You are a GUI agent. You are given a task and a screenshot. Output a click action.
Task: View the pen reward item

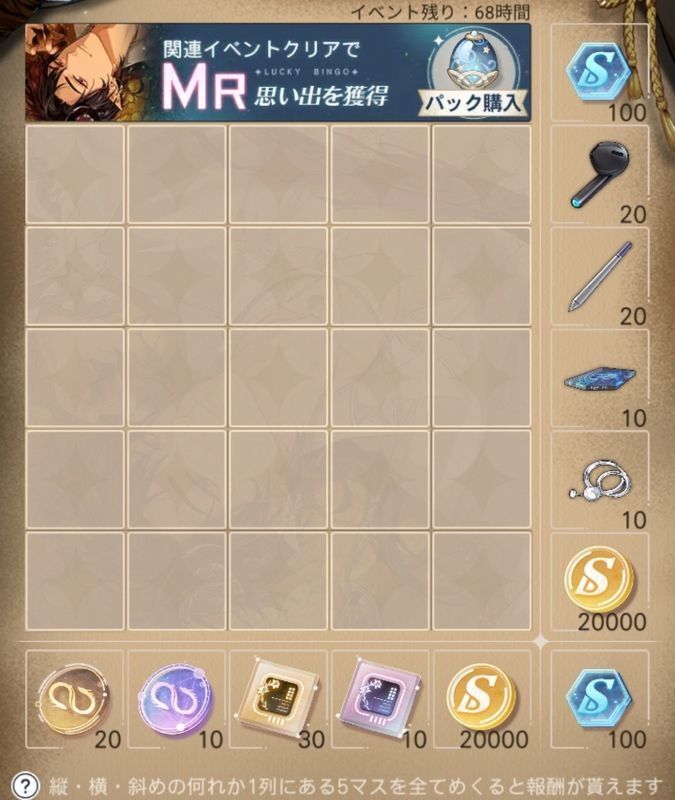[x=599, y=276]
